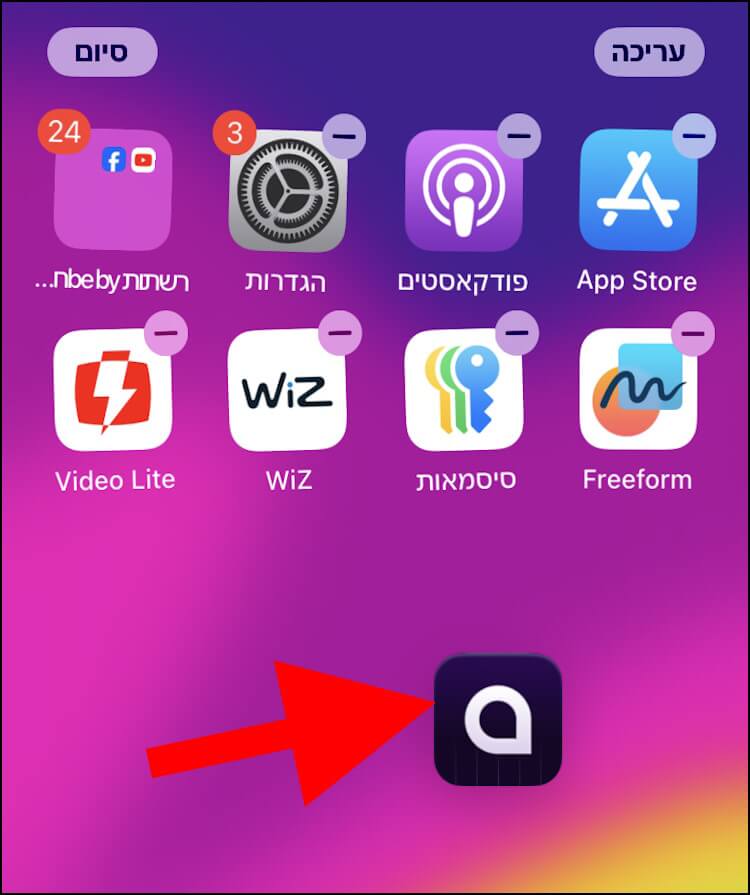
Task: Remove Video Lite via its minus badge
Action: pyautogui.click(x=167, y=333)
